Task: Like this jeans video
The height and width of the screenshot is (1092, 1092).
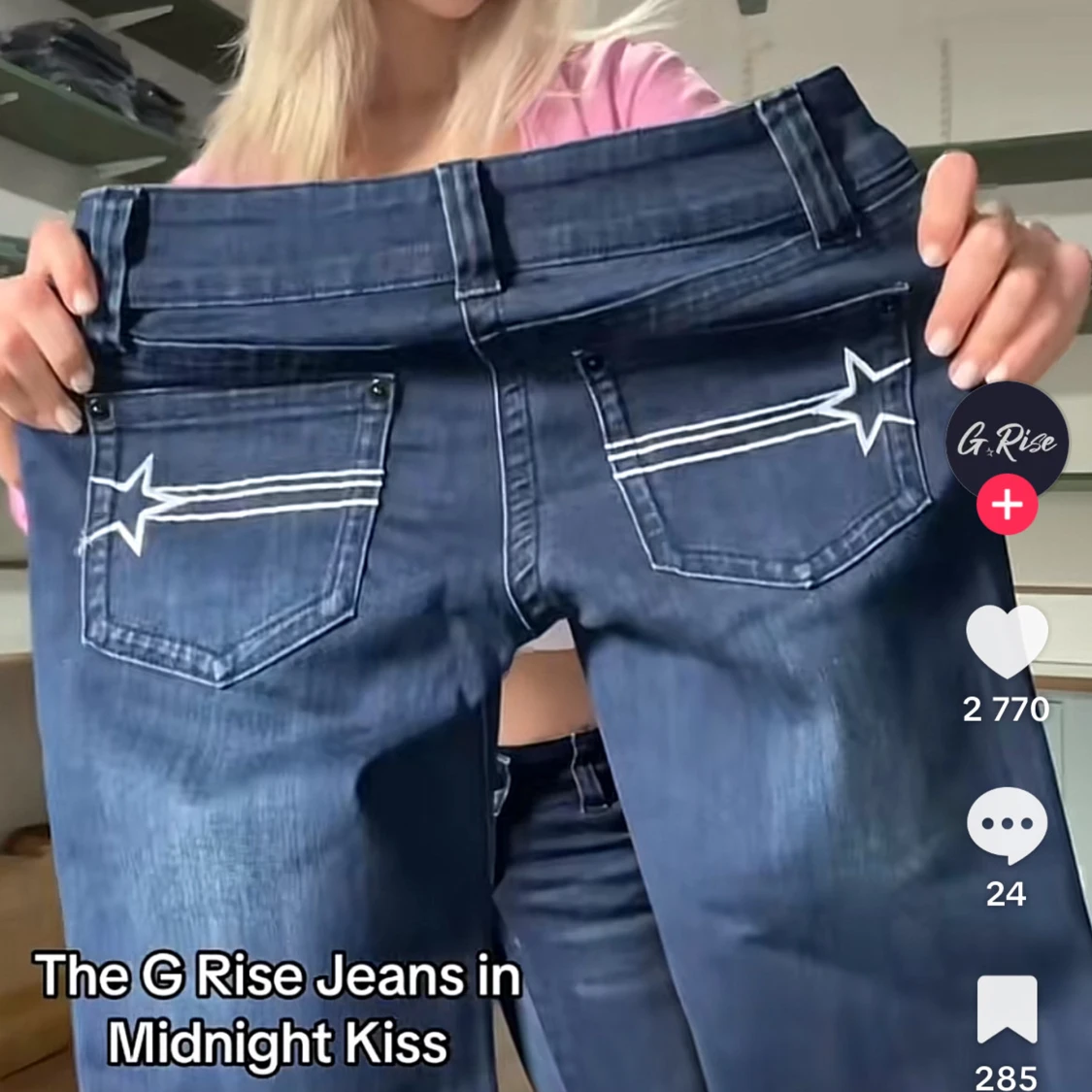Action: [x=1007, y=642]
